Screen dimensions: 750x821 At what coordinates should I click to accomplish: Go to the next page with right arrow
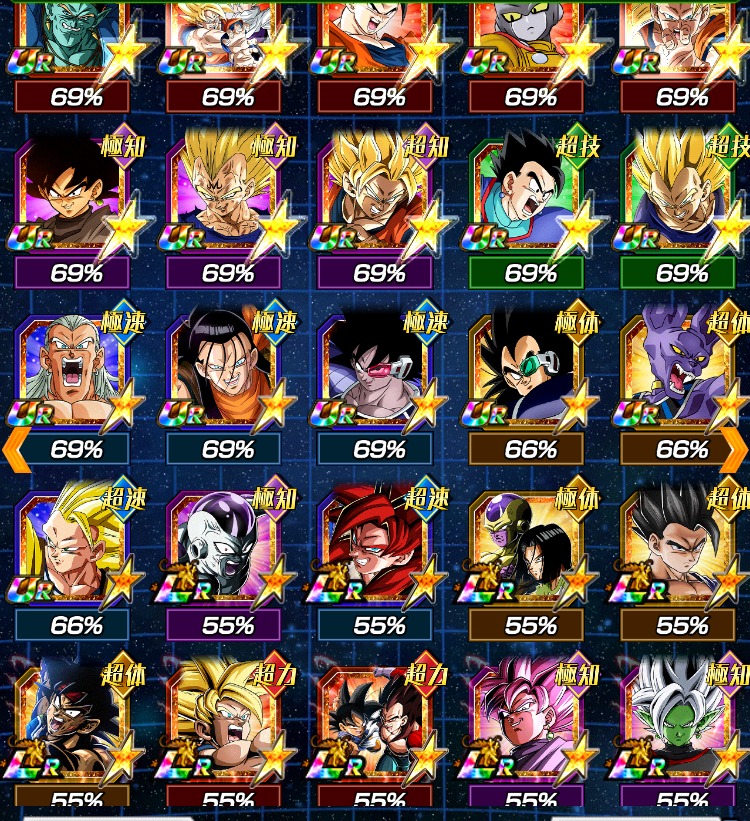(x=734, y=449)
